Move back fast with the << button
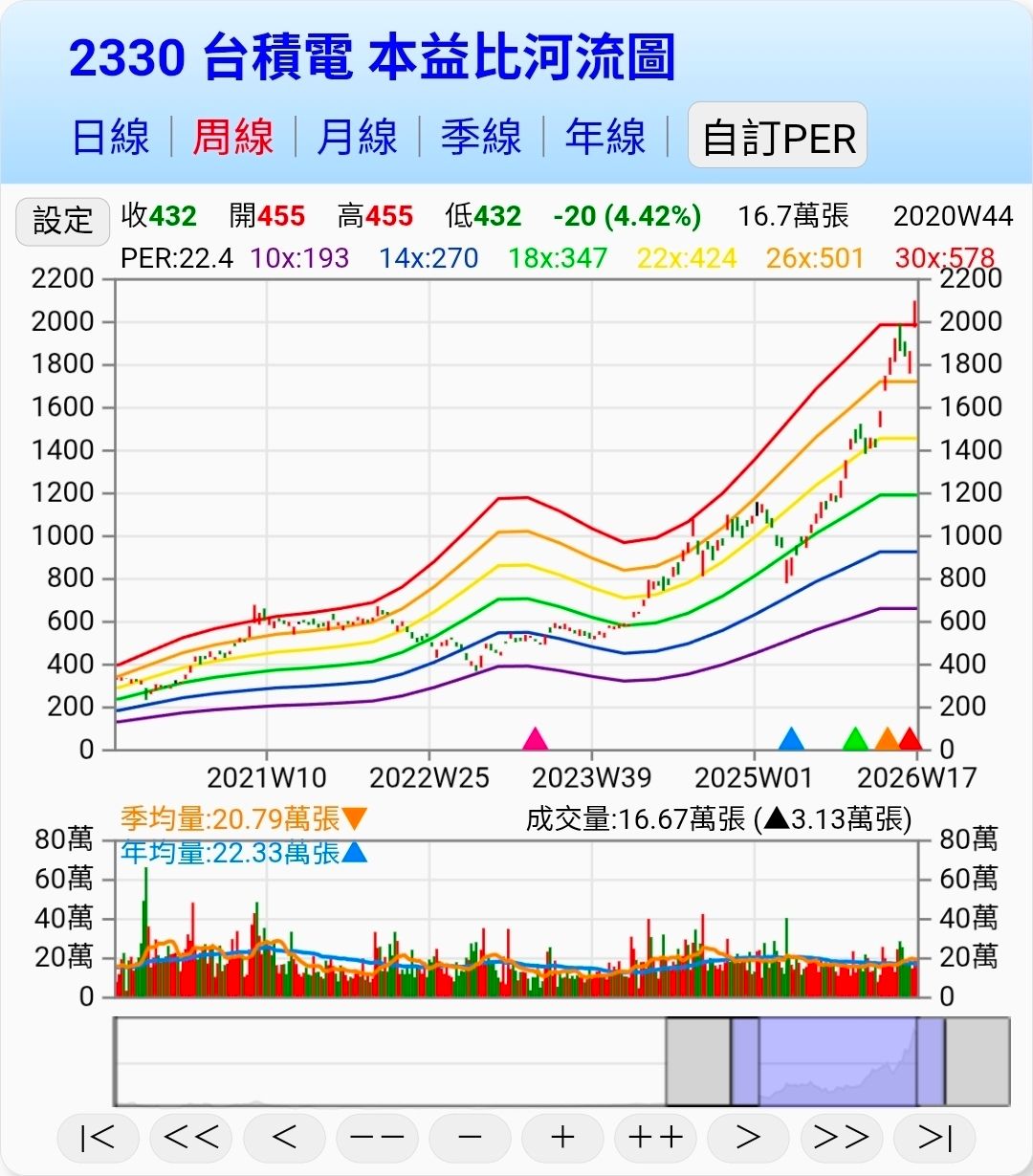Screen dimensions: 1033x1176 pyautogui.click(x=190, y=1137)
